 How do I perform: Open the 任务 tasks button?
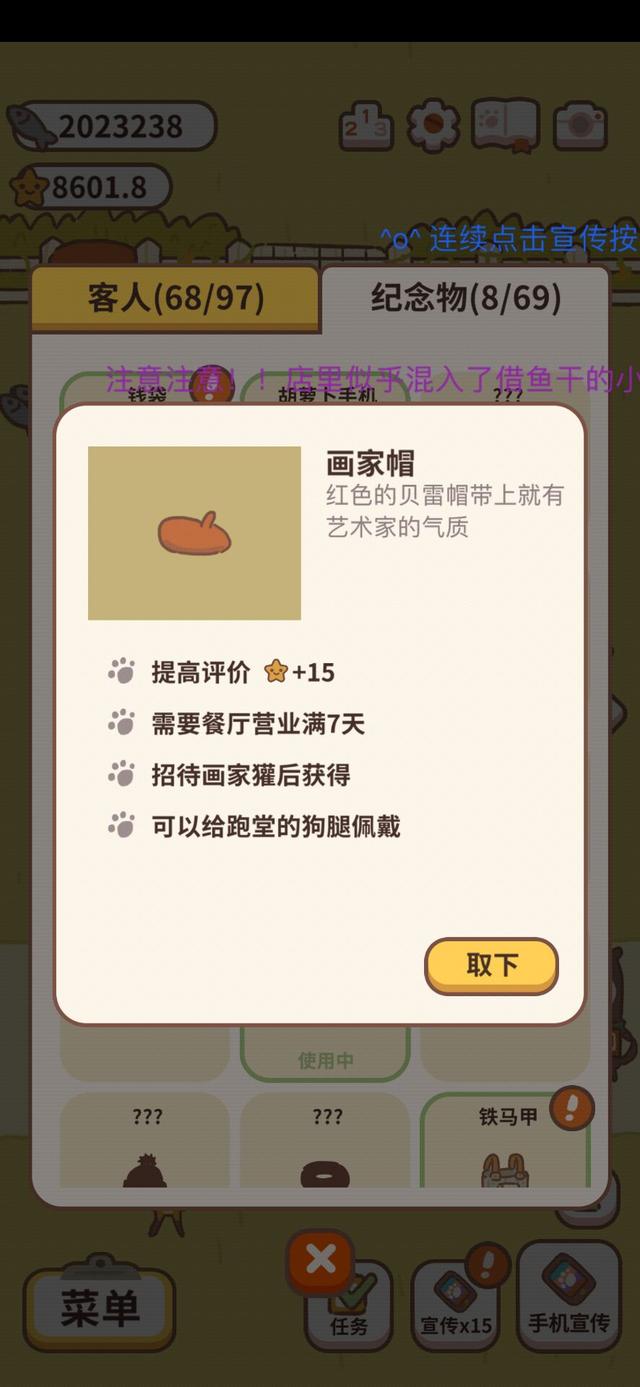tap(349, 1306)
